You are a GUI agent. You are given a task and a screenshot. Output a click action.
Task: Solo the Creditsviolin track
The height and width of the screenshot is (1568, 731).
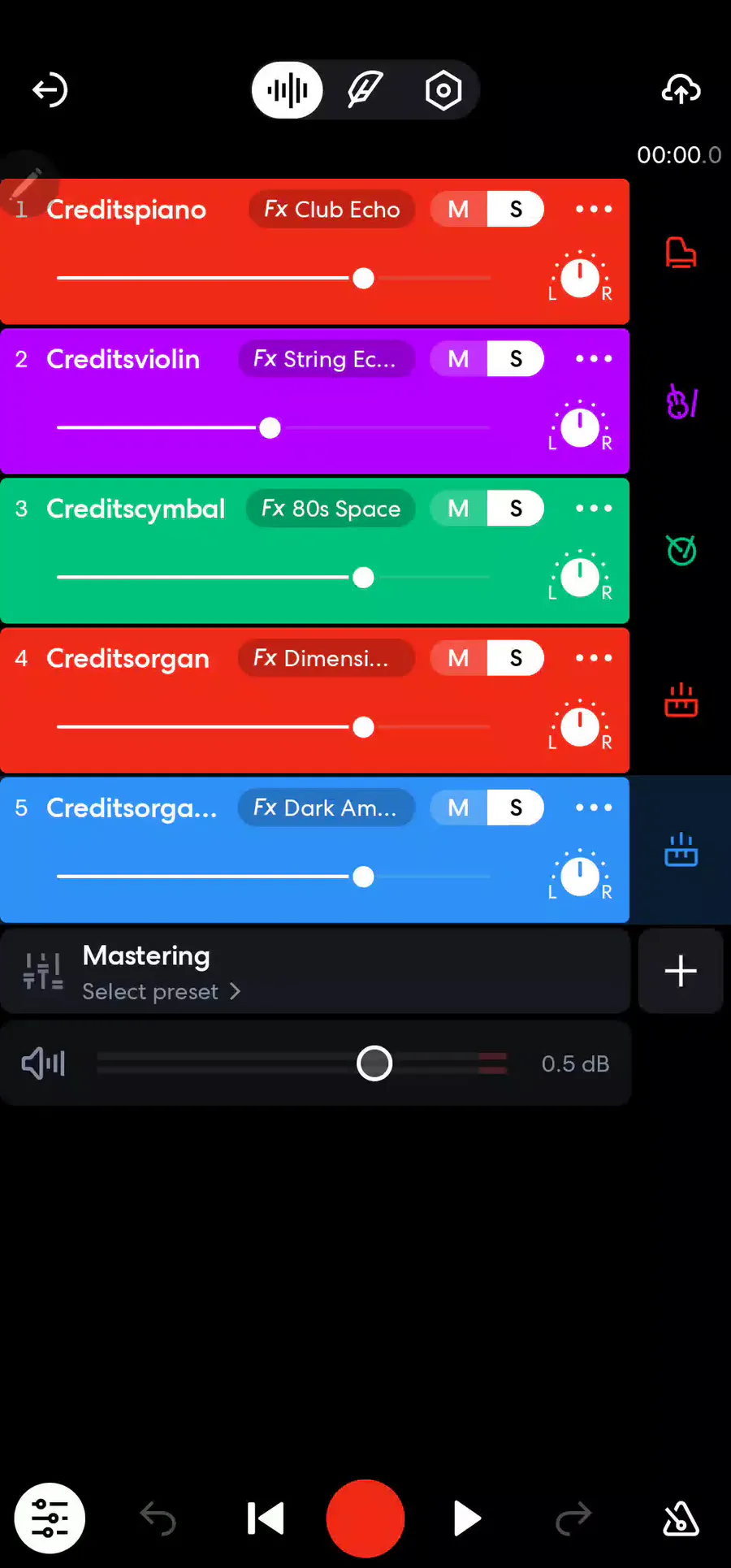[x=516, y=359]
